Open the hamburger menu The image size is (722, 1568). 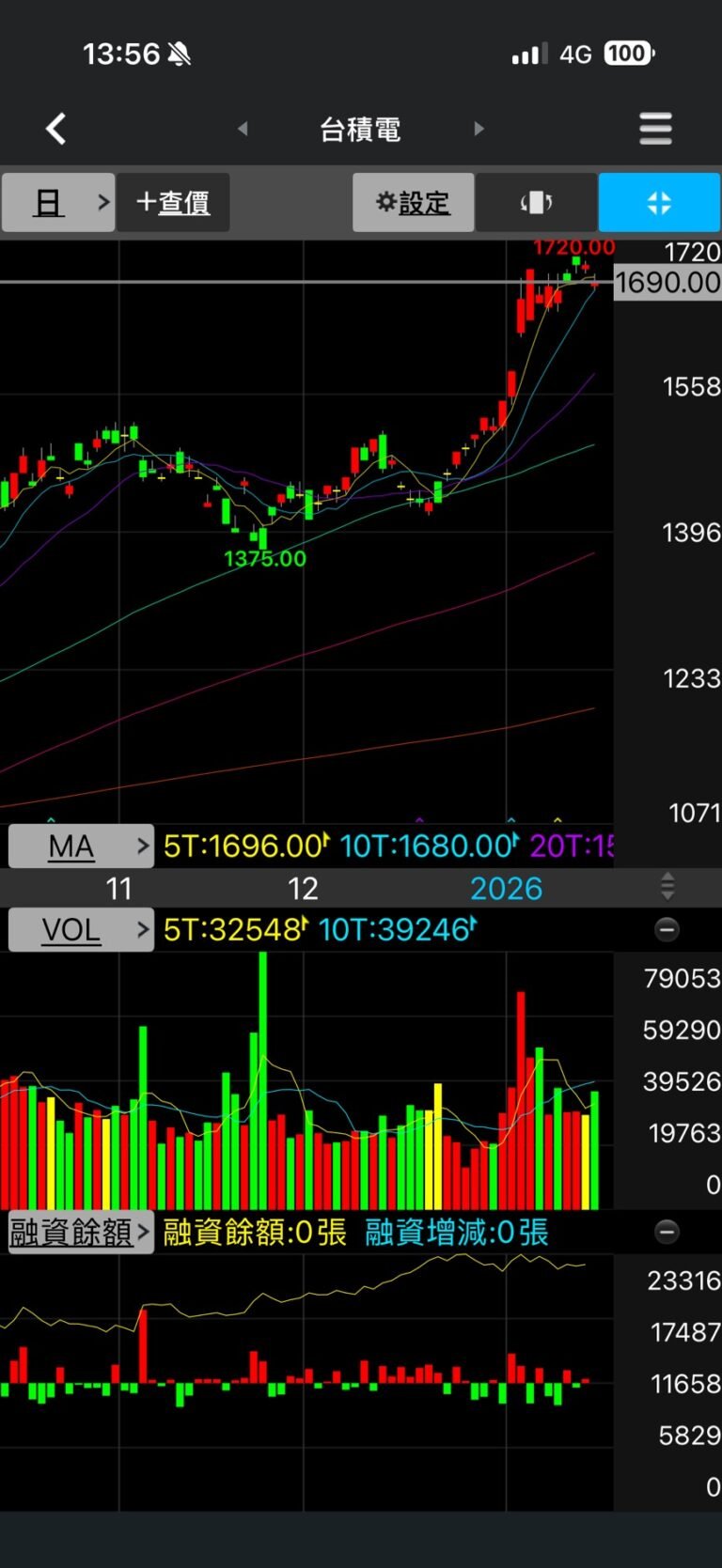655,129
